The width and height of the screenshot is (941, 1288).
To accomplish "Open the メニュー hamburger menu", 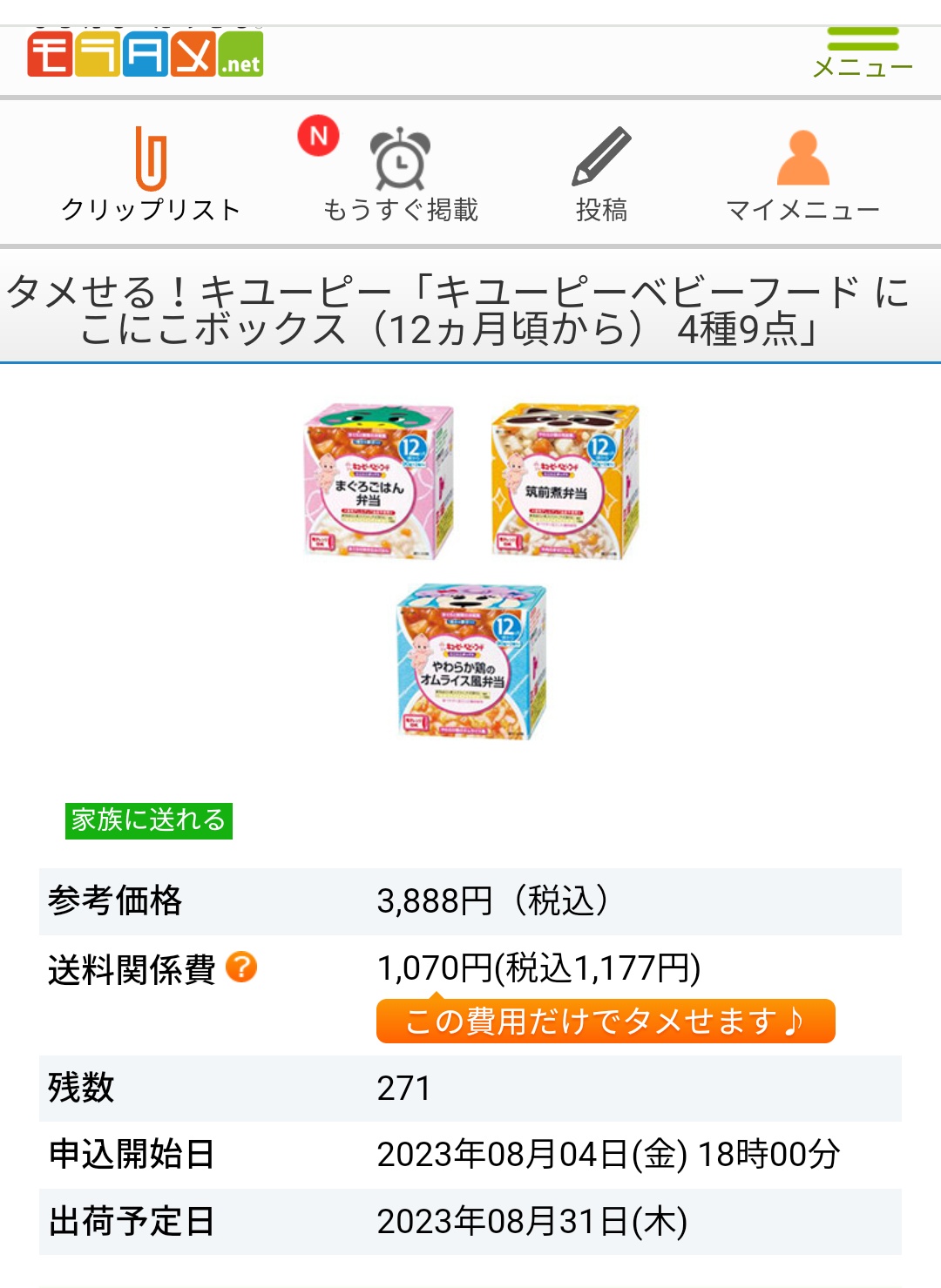I will [862, 52].
